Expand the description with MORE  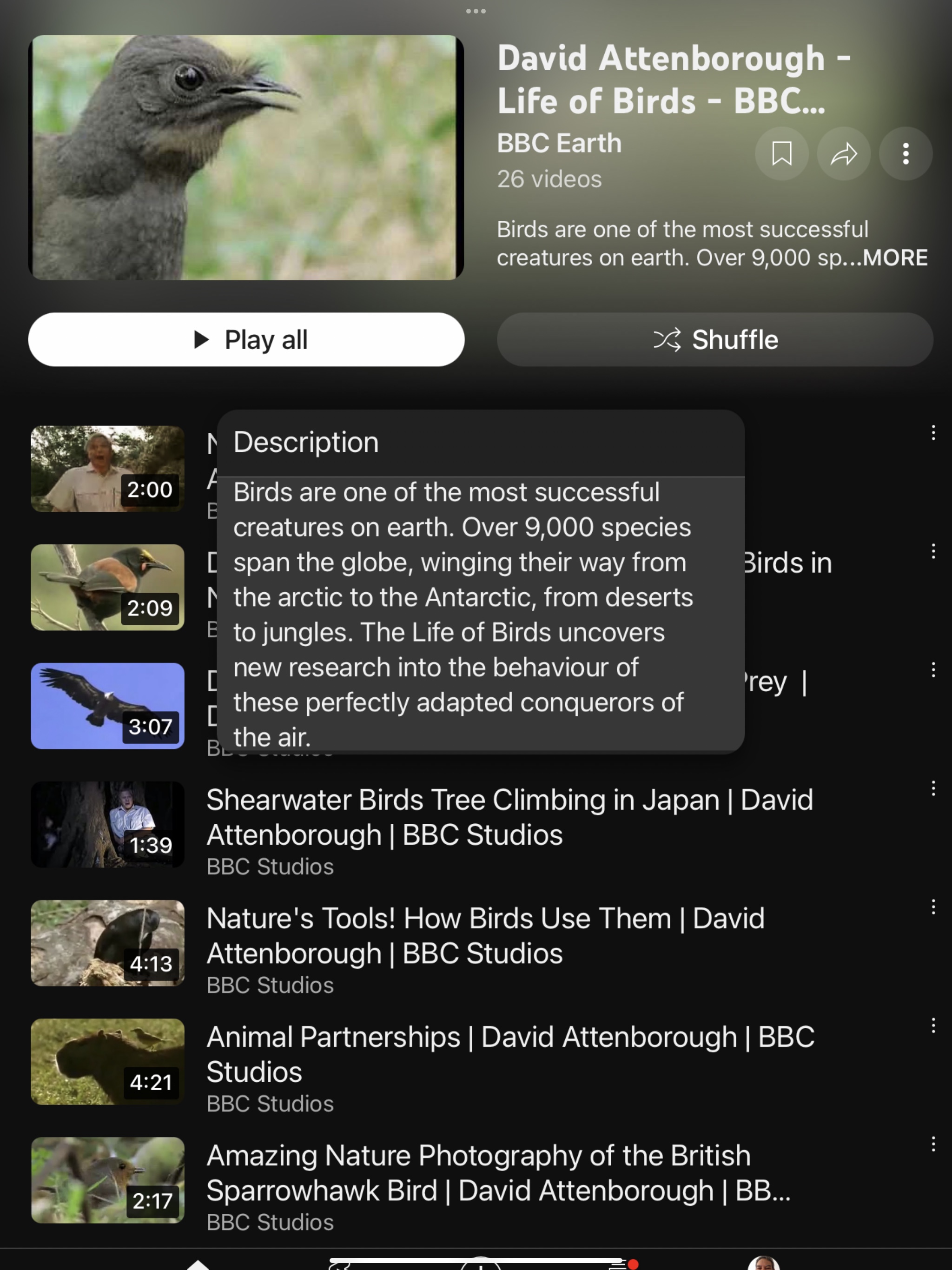click(x=894, y=258)
